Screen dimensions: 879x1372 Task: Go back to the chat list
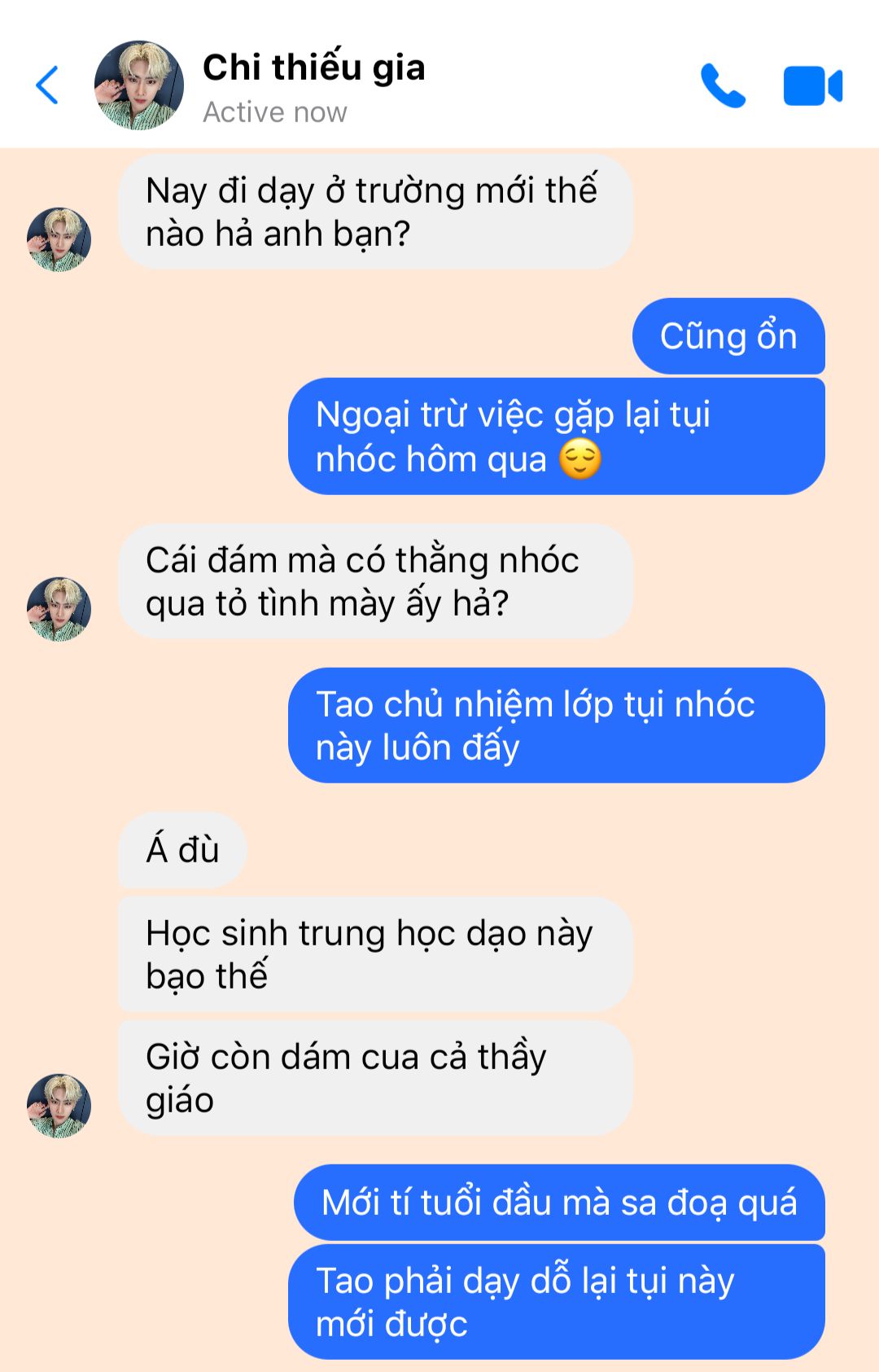click(48, 85)
